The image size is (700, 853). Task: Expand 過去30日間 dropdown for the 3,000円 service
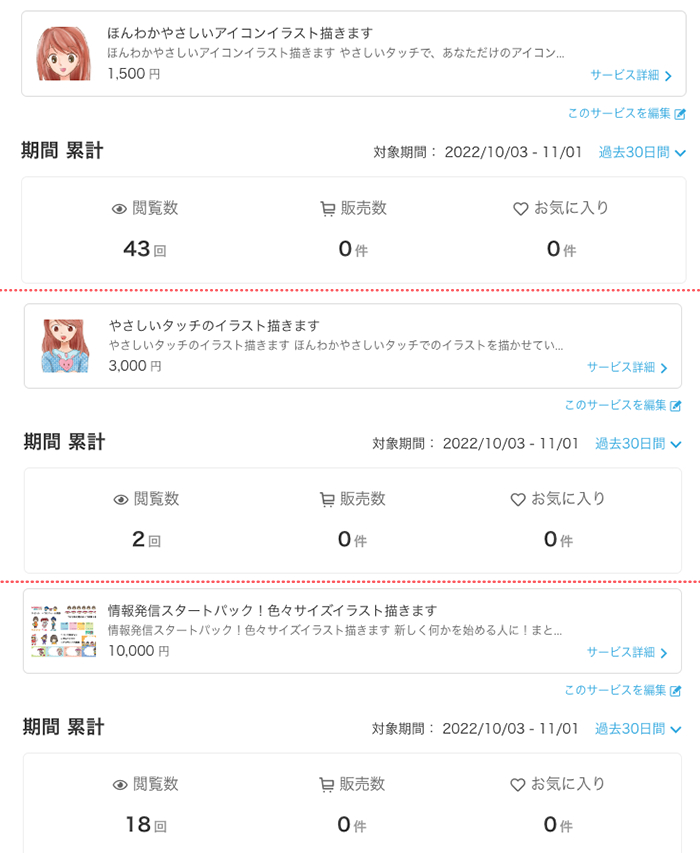click(x=639, y=443)
